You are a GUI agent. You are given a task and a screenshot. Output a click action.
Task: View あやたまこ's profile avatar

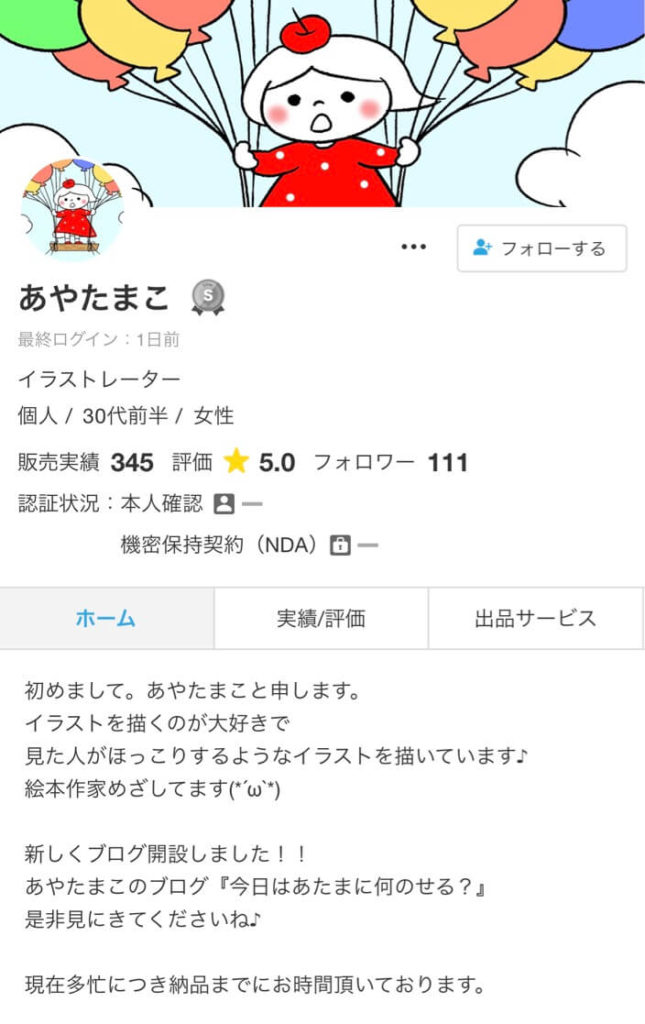tap(72, 208)
